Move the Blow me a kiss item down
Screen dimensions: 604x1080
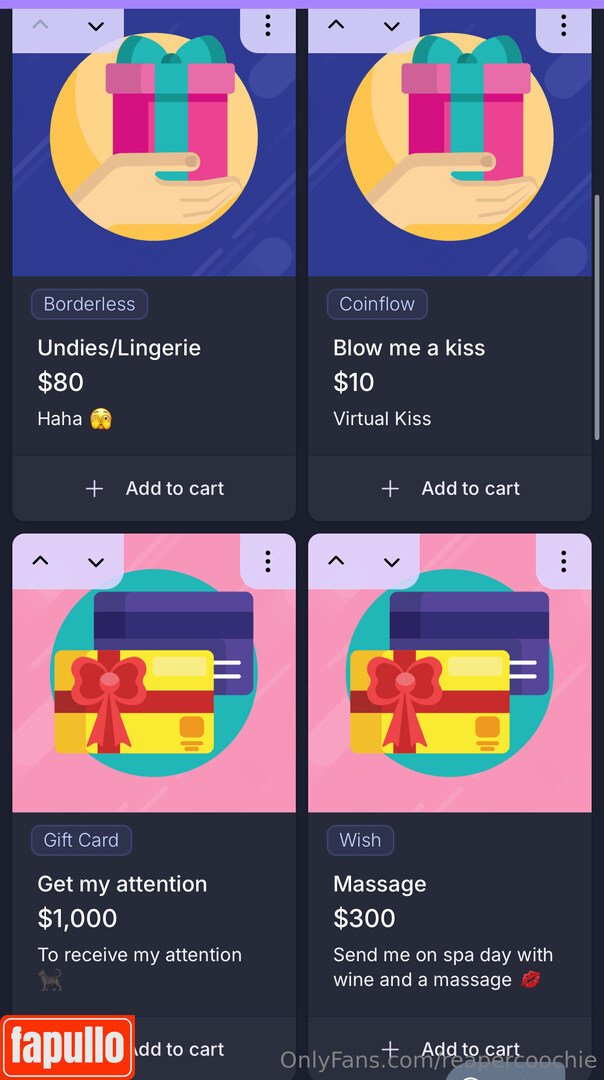pos(392,26)
